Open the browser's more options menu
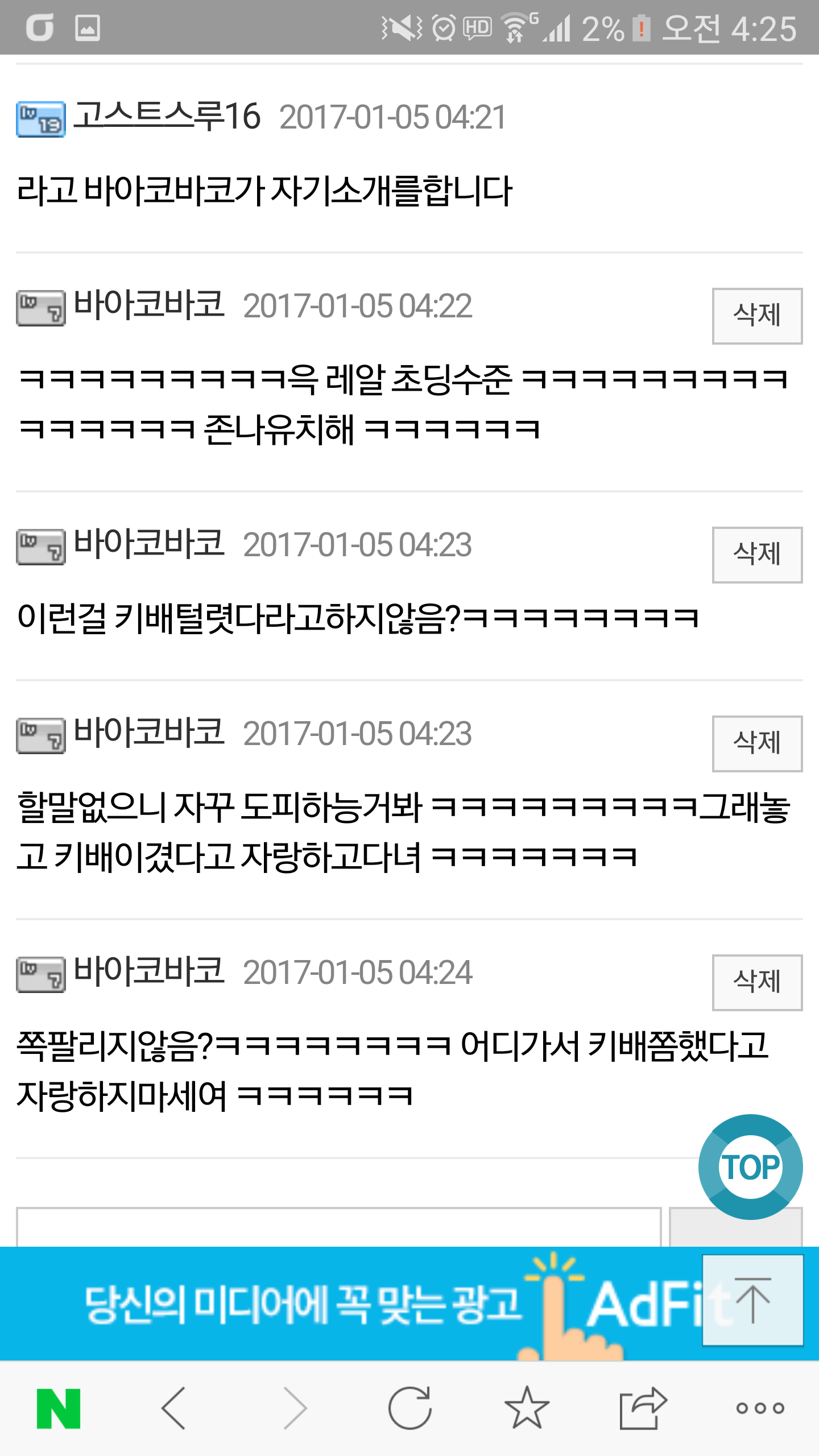The height and width of the screenshot is (1456, 819). pos(760,1408)
